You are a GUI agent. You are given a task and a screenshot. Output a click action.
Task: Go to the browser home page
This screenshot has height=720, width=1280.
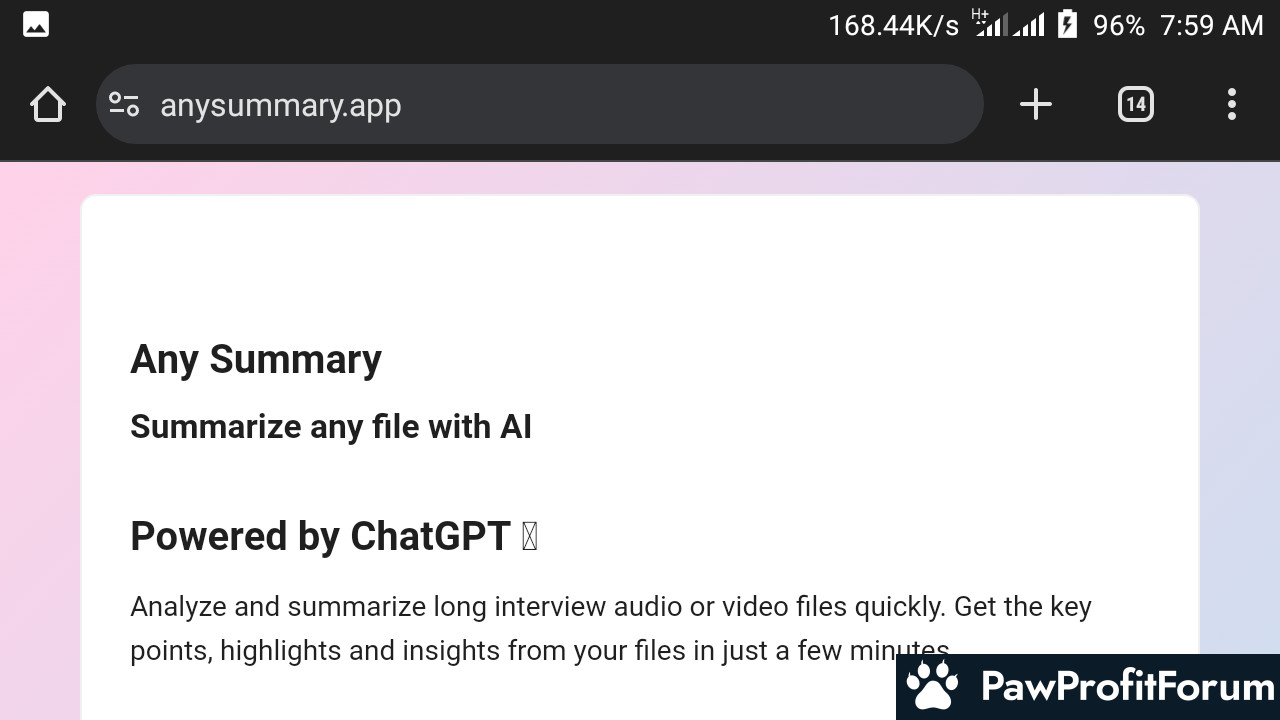(48, 105)
